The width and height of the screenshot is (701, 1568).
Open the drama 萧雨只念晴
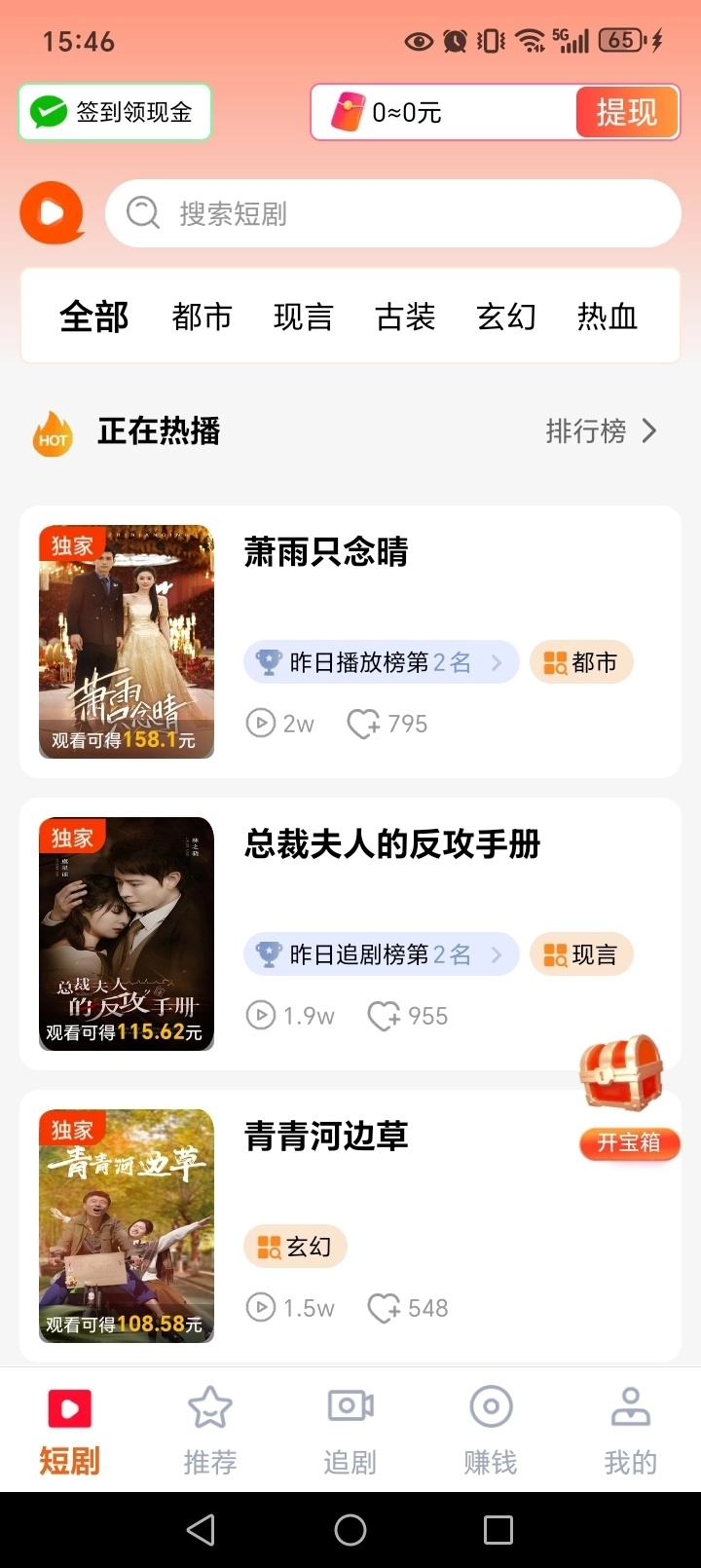[x=326, y=552]
